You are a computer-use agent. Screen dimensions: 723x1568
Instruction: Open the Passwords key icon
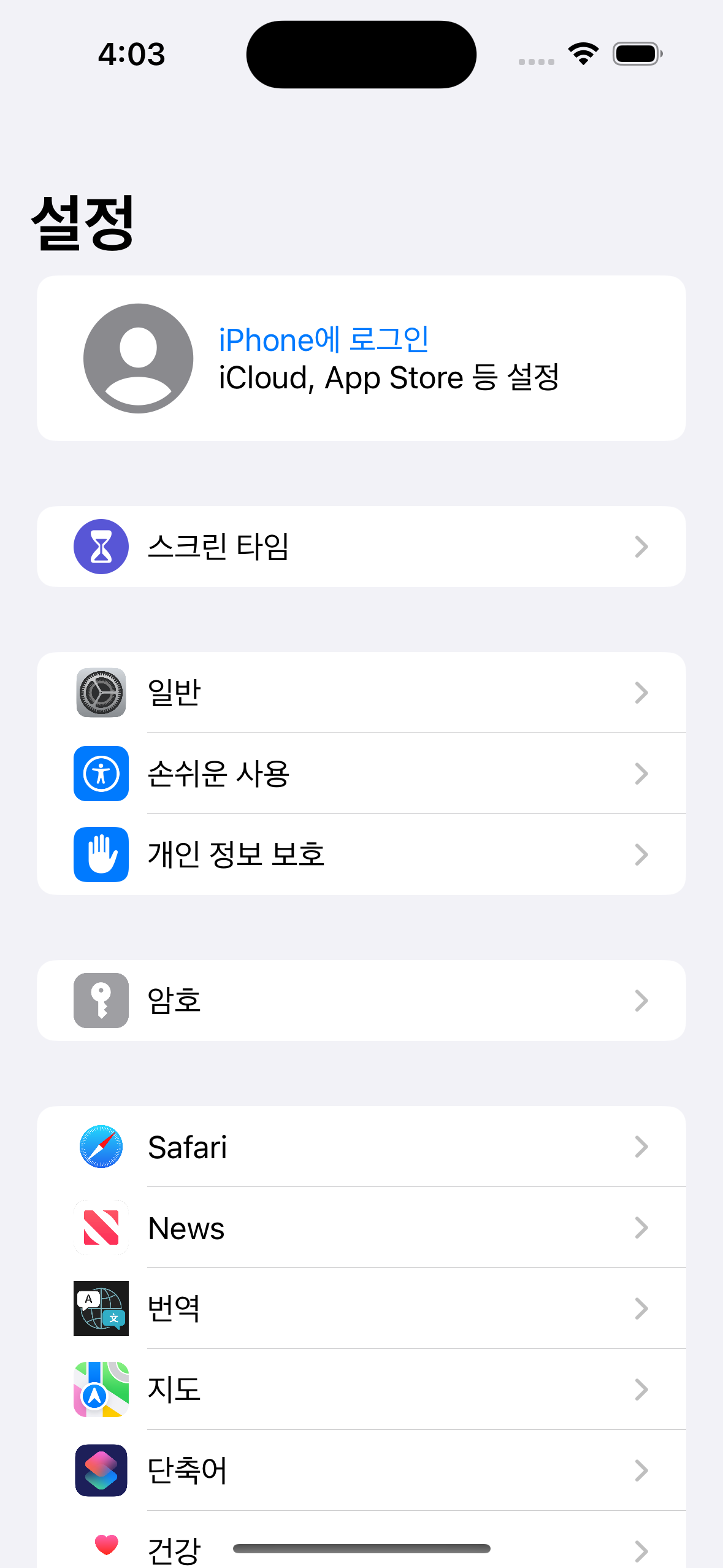tap(101, 1001)
